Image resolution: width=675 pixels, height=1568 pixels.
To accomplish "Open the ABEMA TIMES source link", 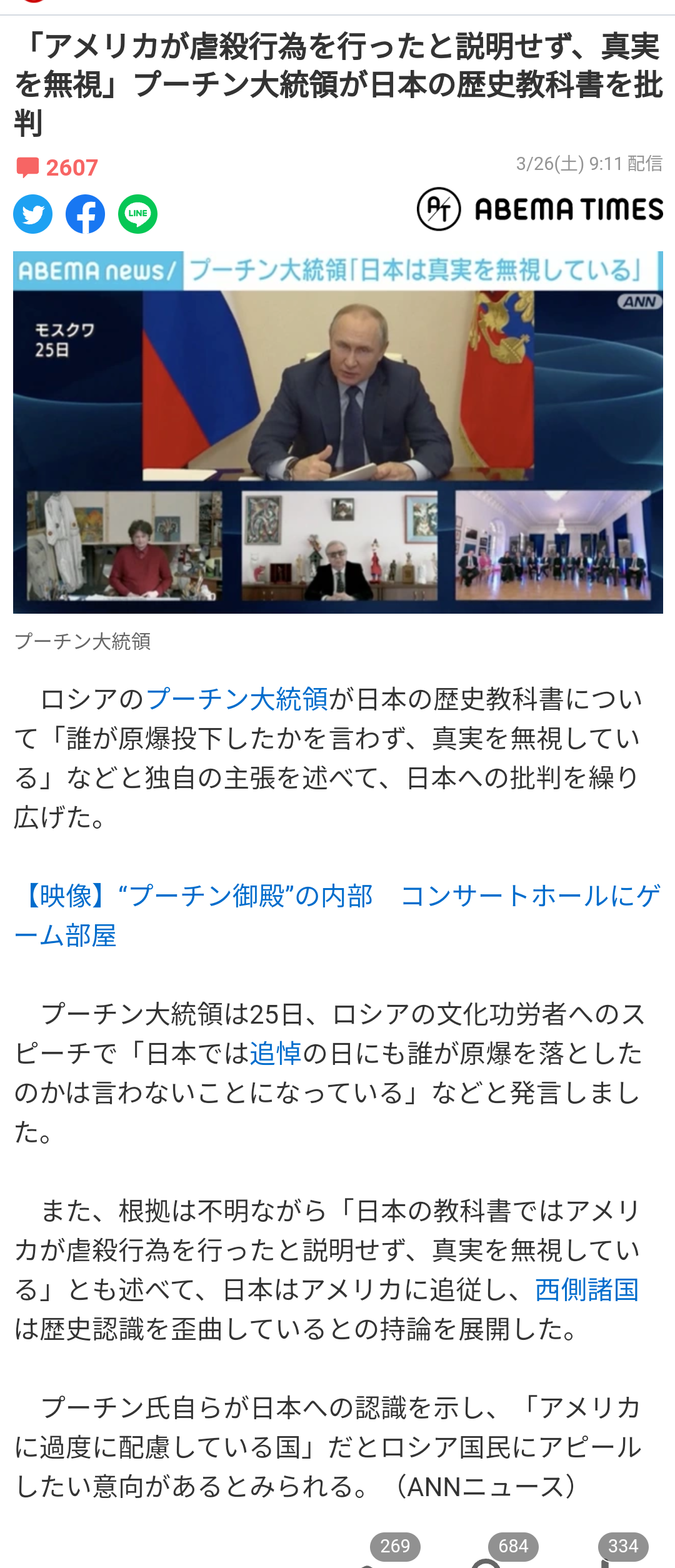I will click(540, 209).
